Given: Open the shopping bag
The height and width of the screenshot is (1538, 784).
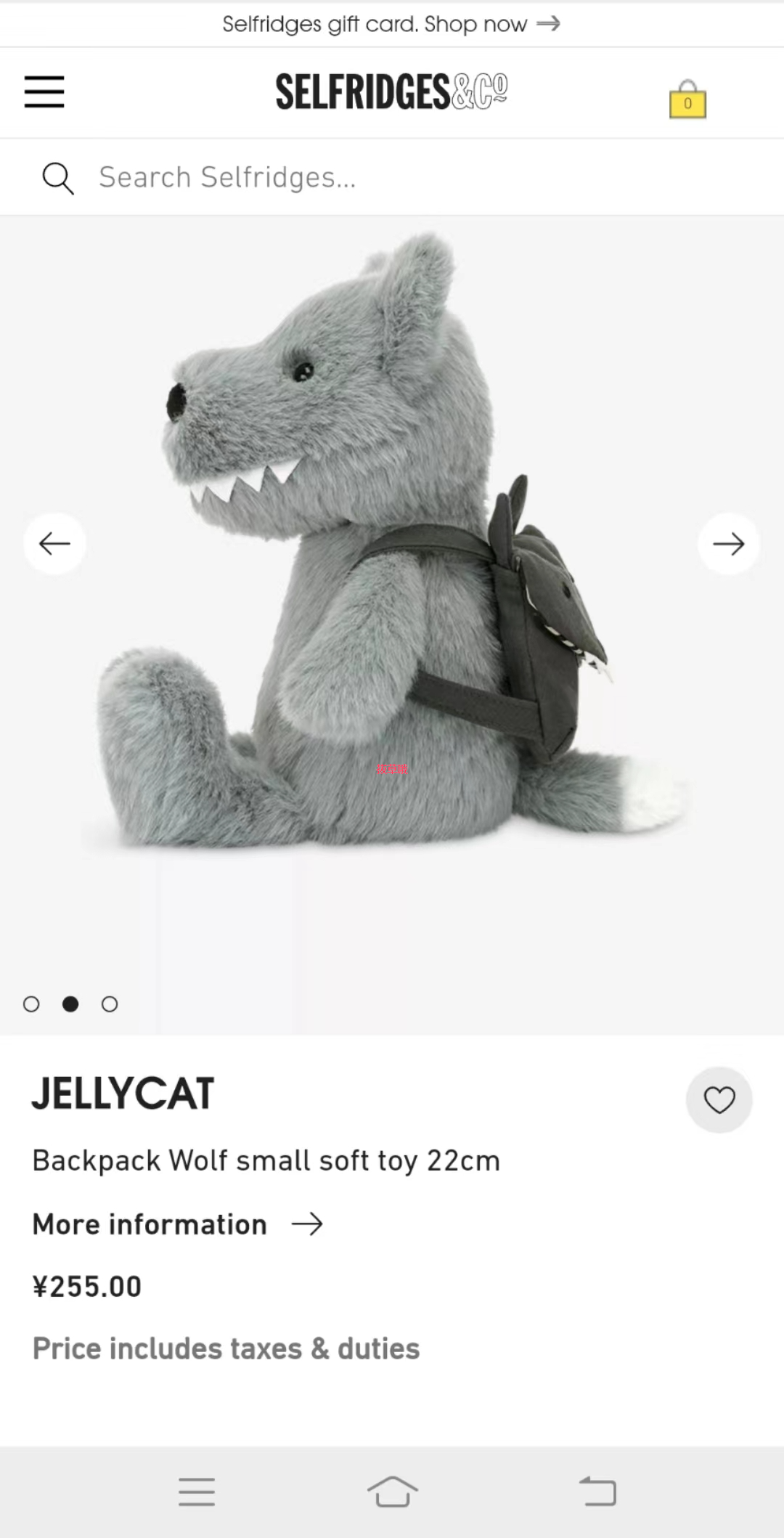Looking at the screenshot, I should click(687, 100).
